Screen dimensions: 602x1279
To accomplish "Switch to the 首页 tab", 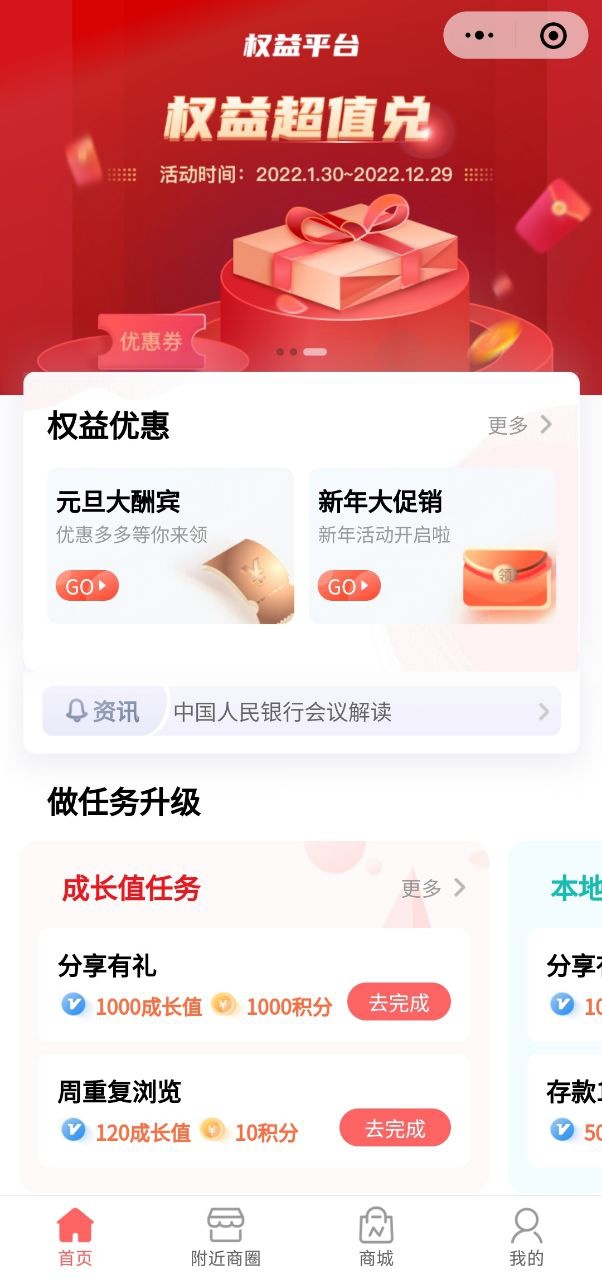I will (75, 1237).
